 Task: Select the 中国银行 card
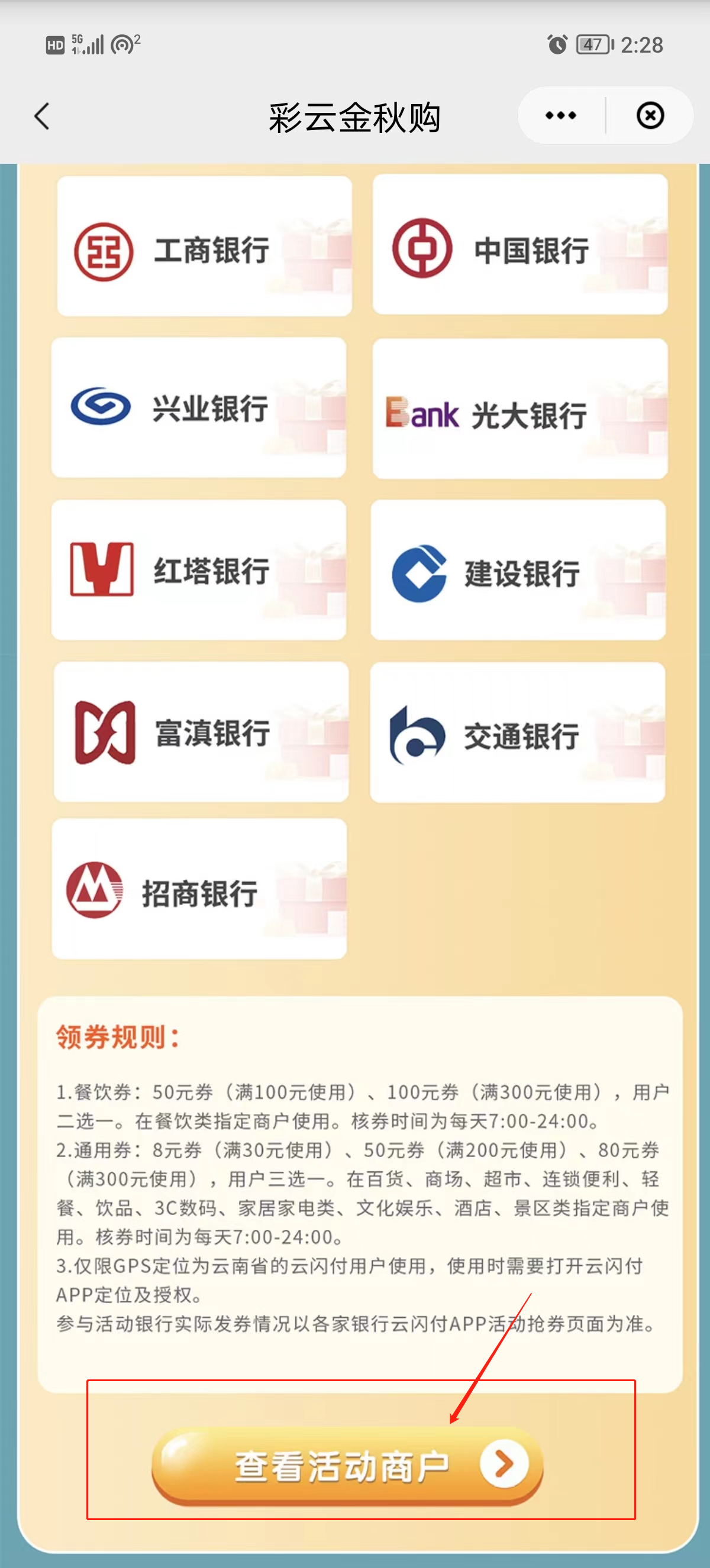pos(520,245)
